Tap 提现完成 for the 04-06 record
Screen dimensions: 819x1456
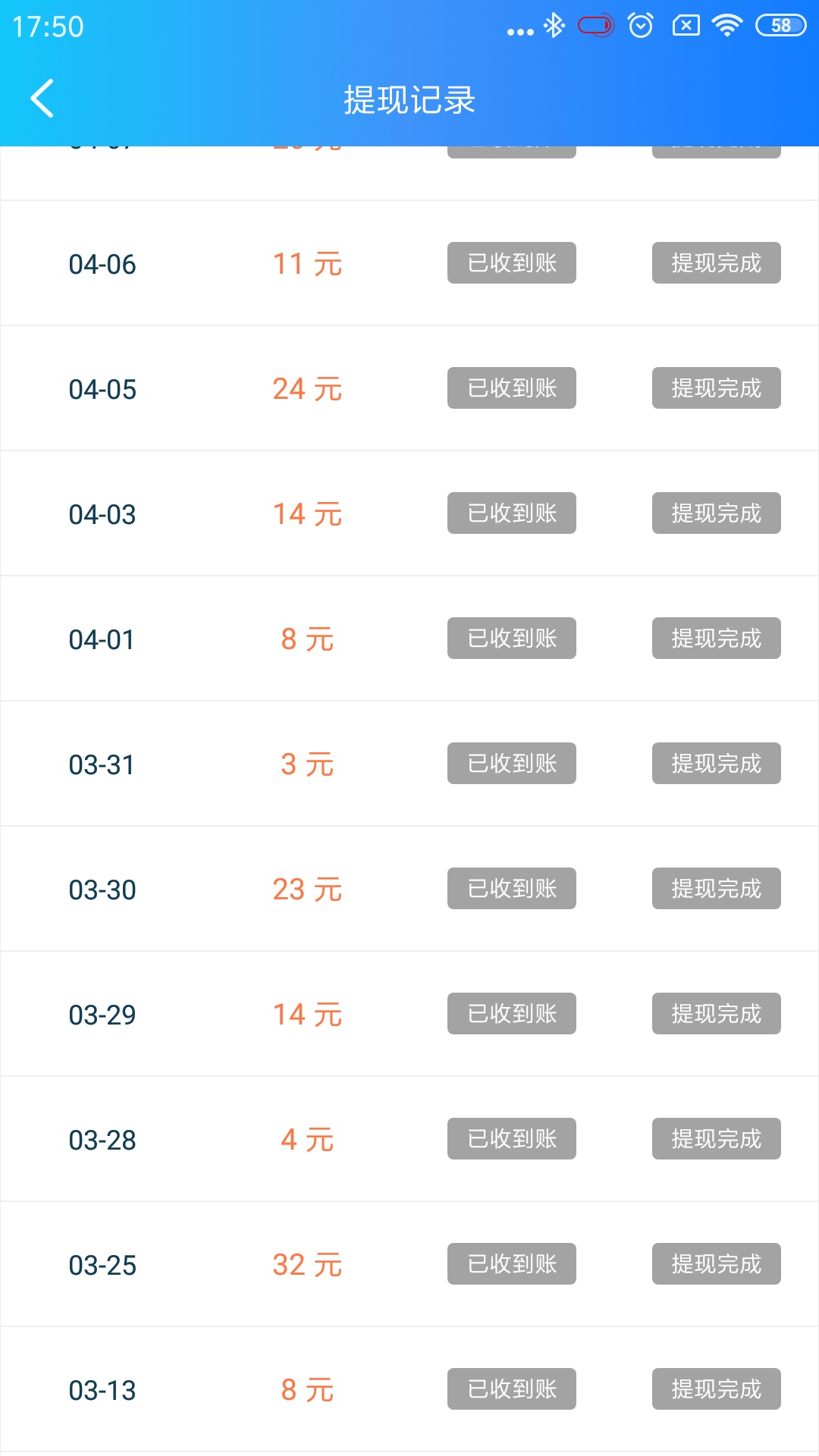717,263
